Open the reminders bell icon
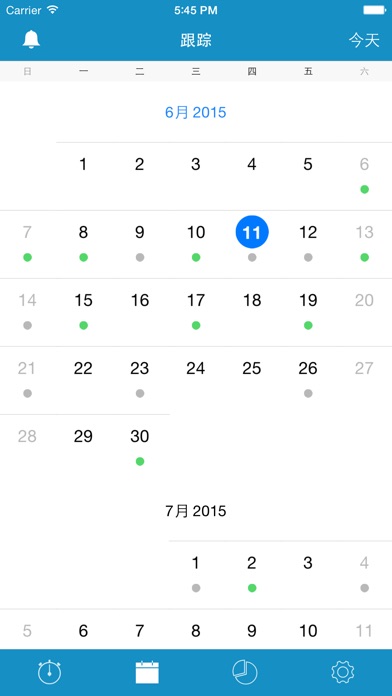392x696 pixels. click(31, 40)
